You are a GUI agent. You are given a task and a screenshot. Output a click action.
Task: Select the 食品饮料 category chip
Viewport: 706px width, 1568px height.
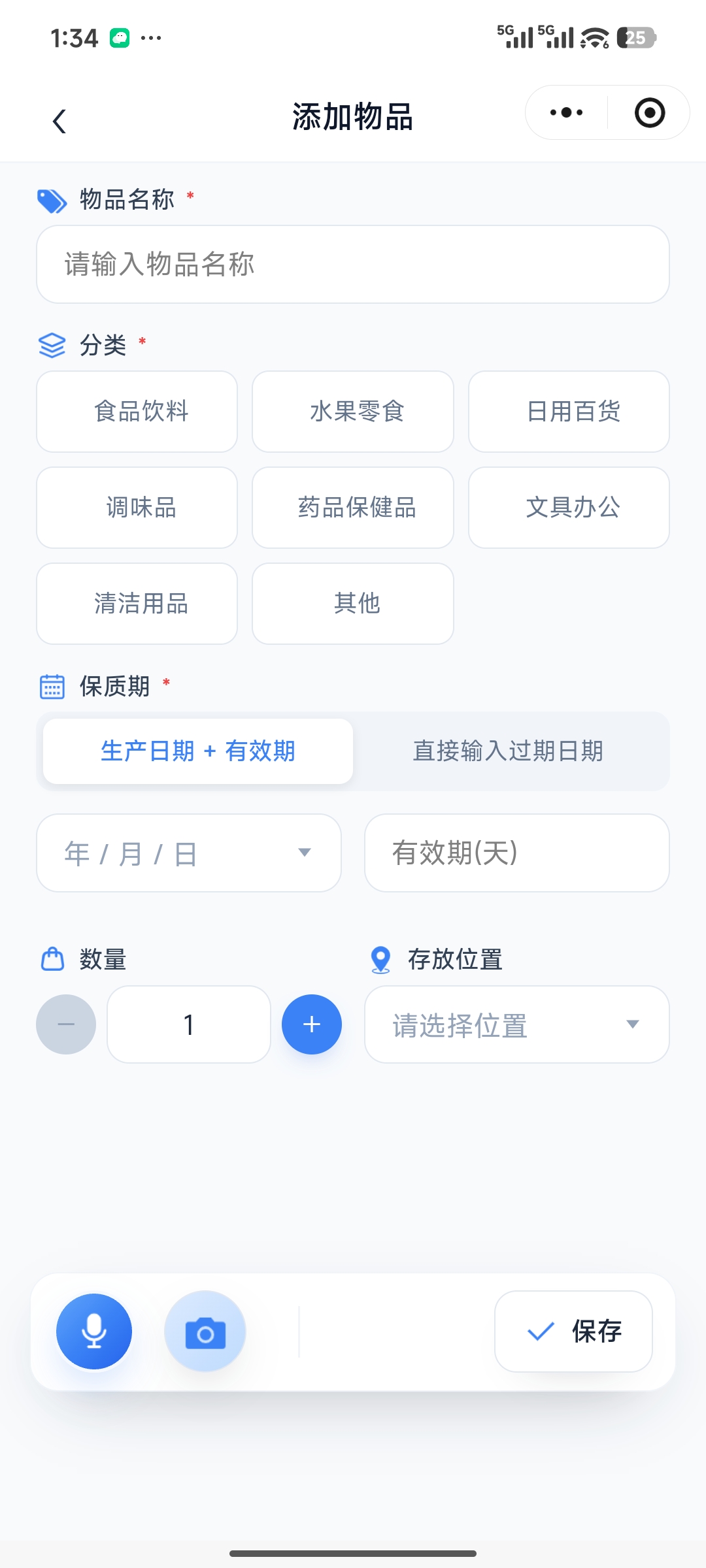(x=137, y=412)
